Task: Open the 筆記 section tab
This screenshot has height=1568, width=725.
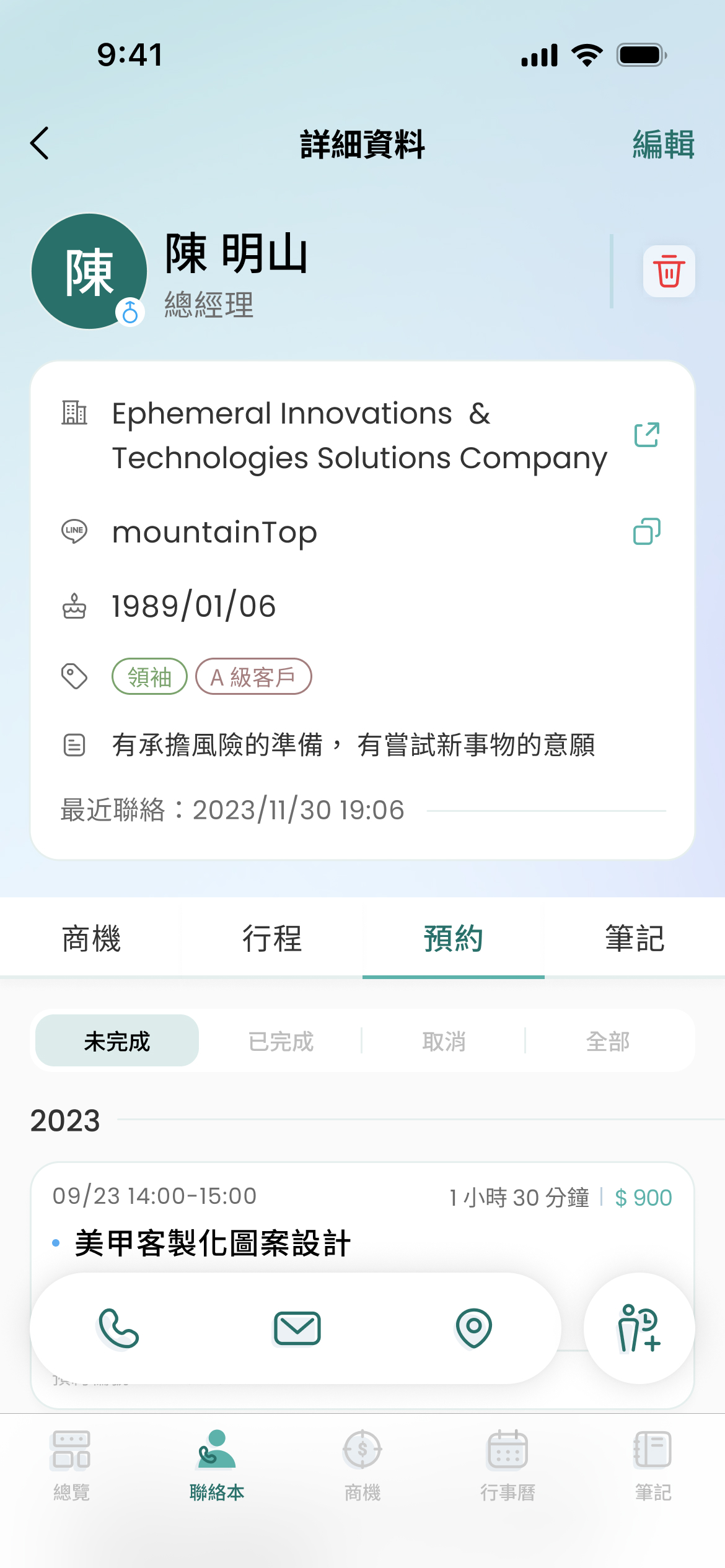Action: [635, 938]
